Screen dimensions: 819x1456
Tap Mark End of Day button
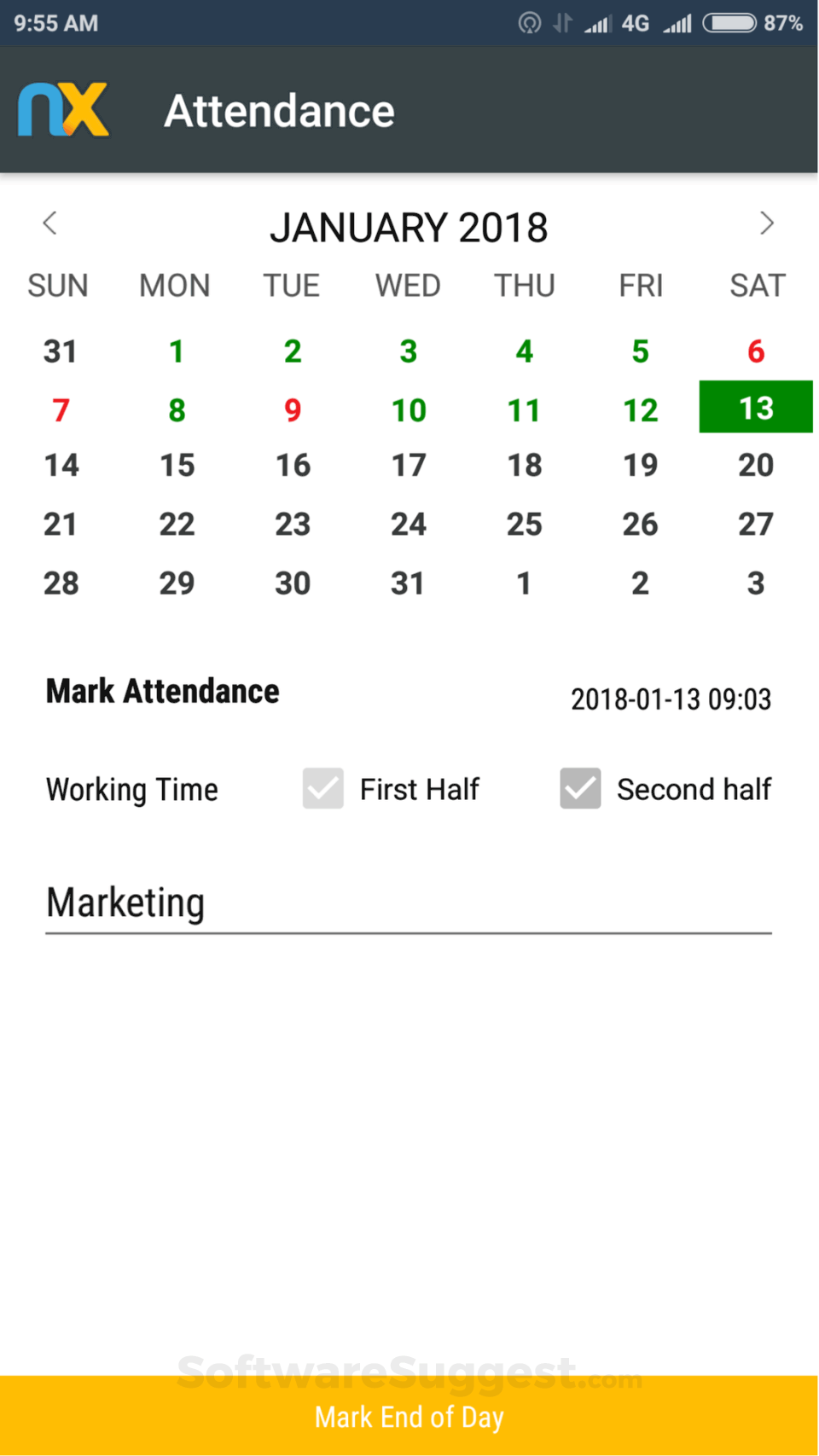(409, 1416)
